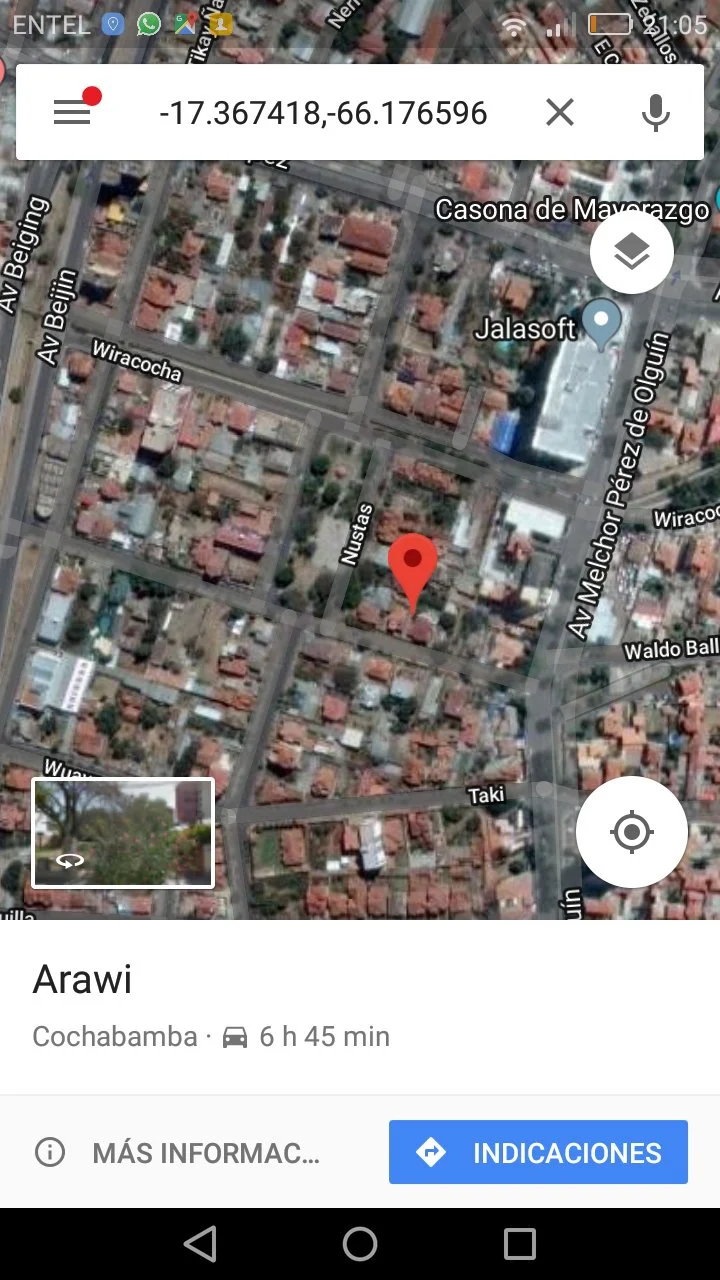Open the map layers selector
720x1280 pixels.
click(x=631, y=252)
